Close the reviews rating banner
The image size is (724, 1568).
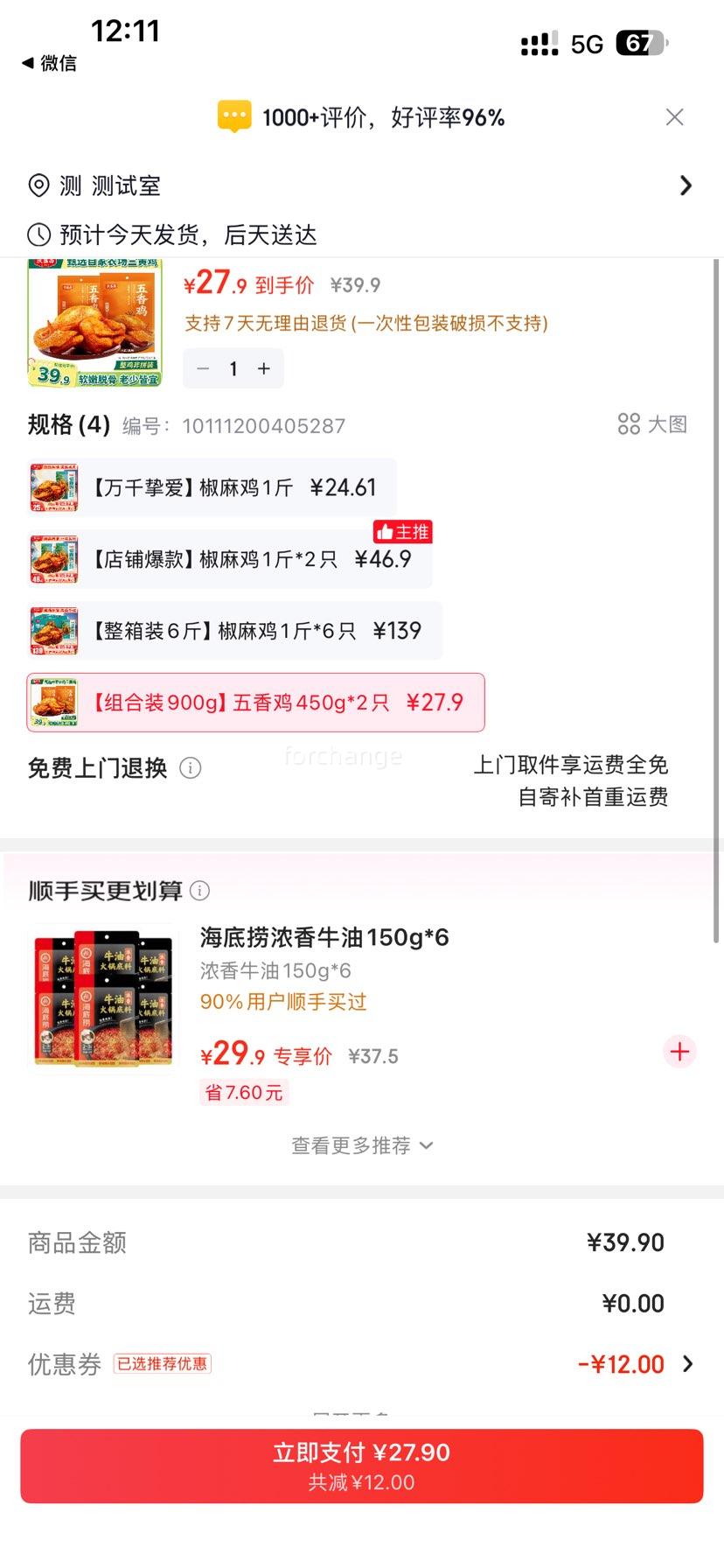[x=674, y=116]
